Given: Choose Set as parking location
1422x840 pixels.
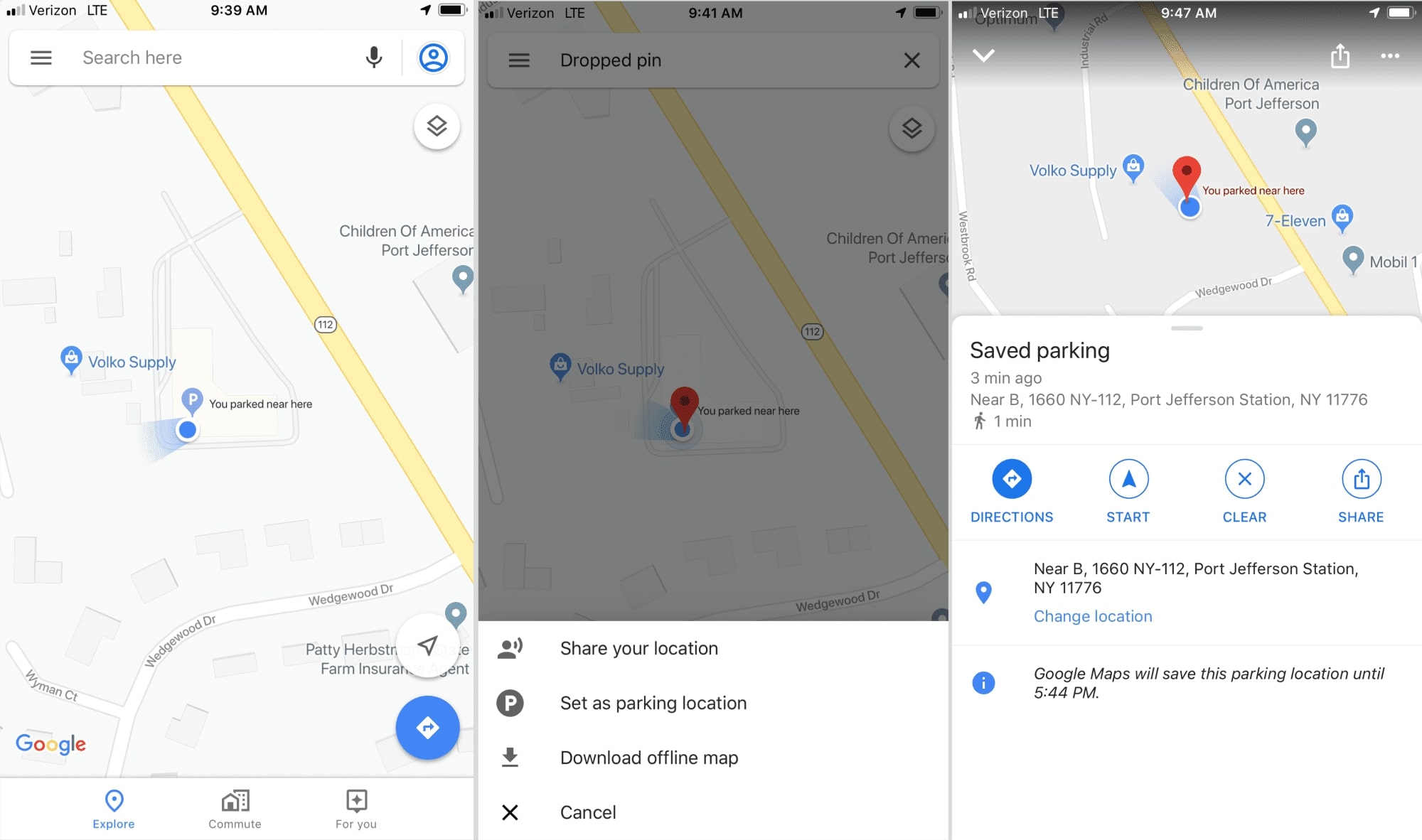Looking at the screenshot, I should pyautogui.click(x=653, y=703).
